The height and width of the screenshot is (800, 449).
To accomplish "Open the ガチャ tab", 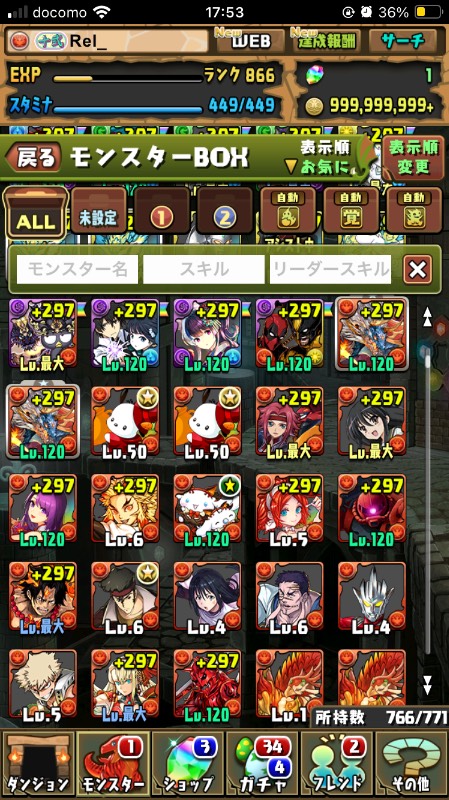I will click(262, 765).
